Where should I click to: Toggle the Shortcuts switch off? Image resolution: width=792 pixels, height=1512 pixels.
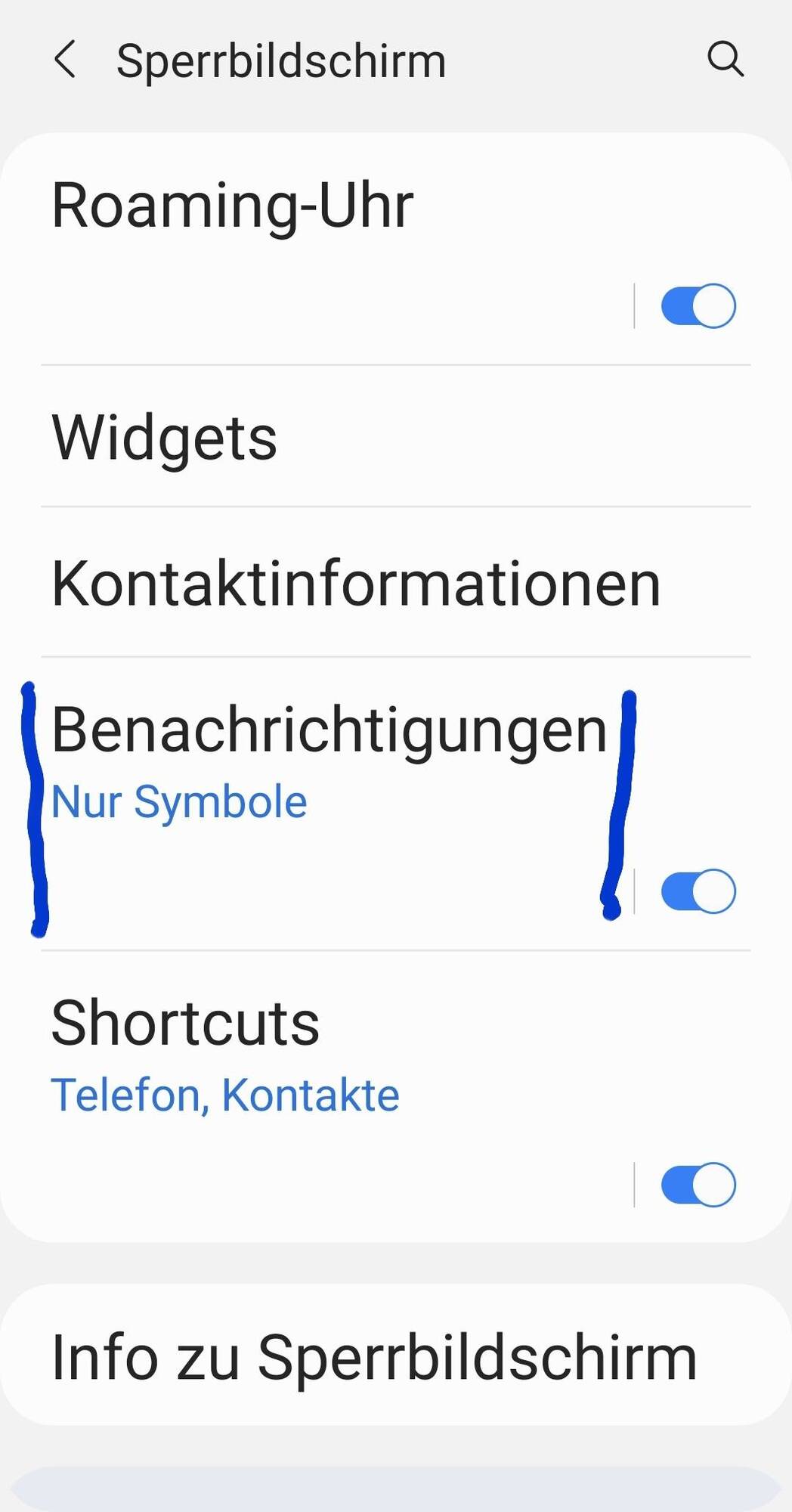tap(698, 1184)
